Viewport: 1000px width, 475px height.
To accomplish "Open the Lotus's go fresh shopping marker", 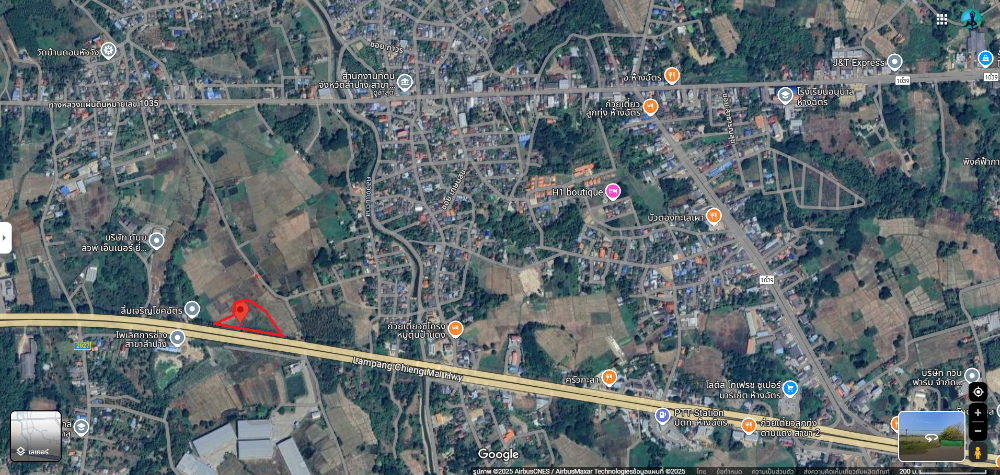I will (x=790, y=388).
